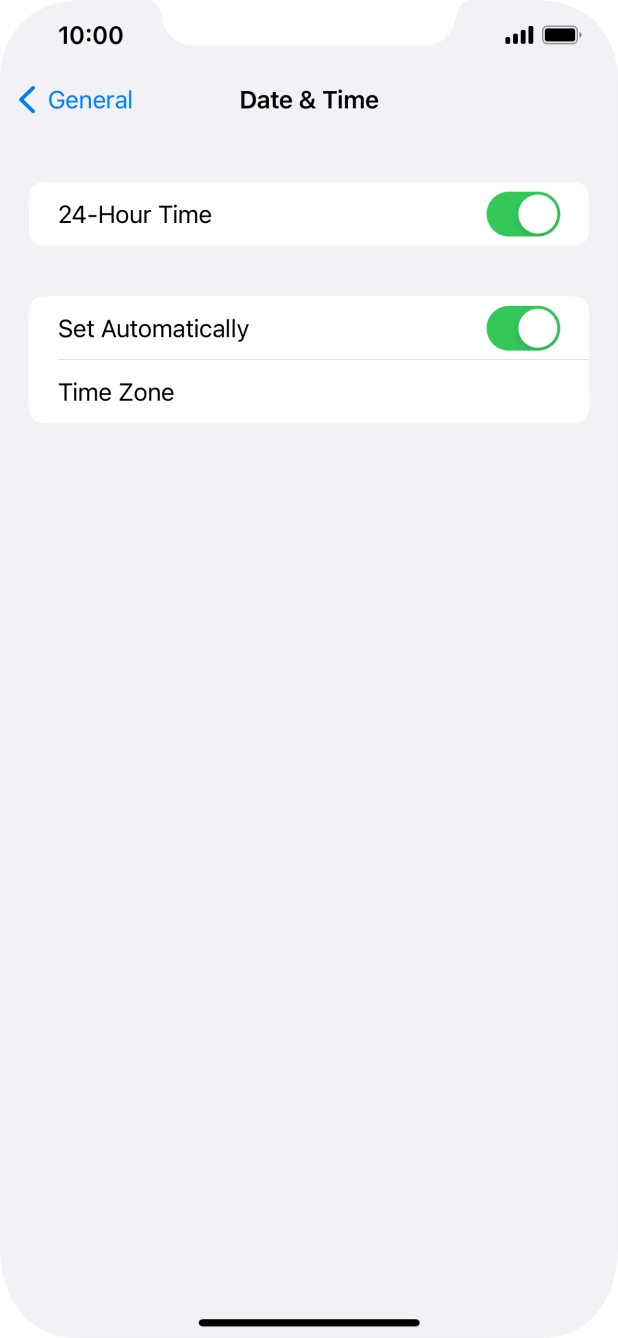Screen dimensions: 618x1338
Task: Disable the Set Automatically switch
Action: 523,328
